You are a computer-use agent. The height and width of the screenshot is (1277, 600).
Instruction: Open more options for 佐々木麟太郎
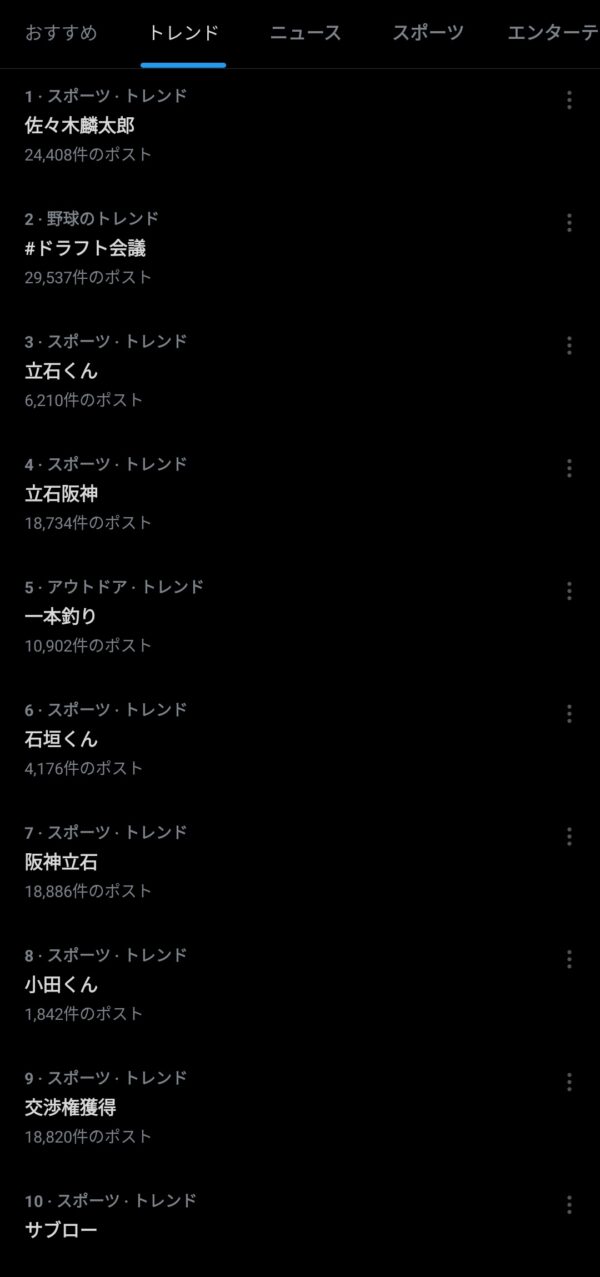click(569, 100)
